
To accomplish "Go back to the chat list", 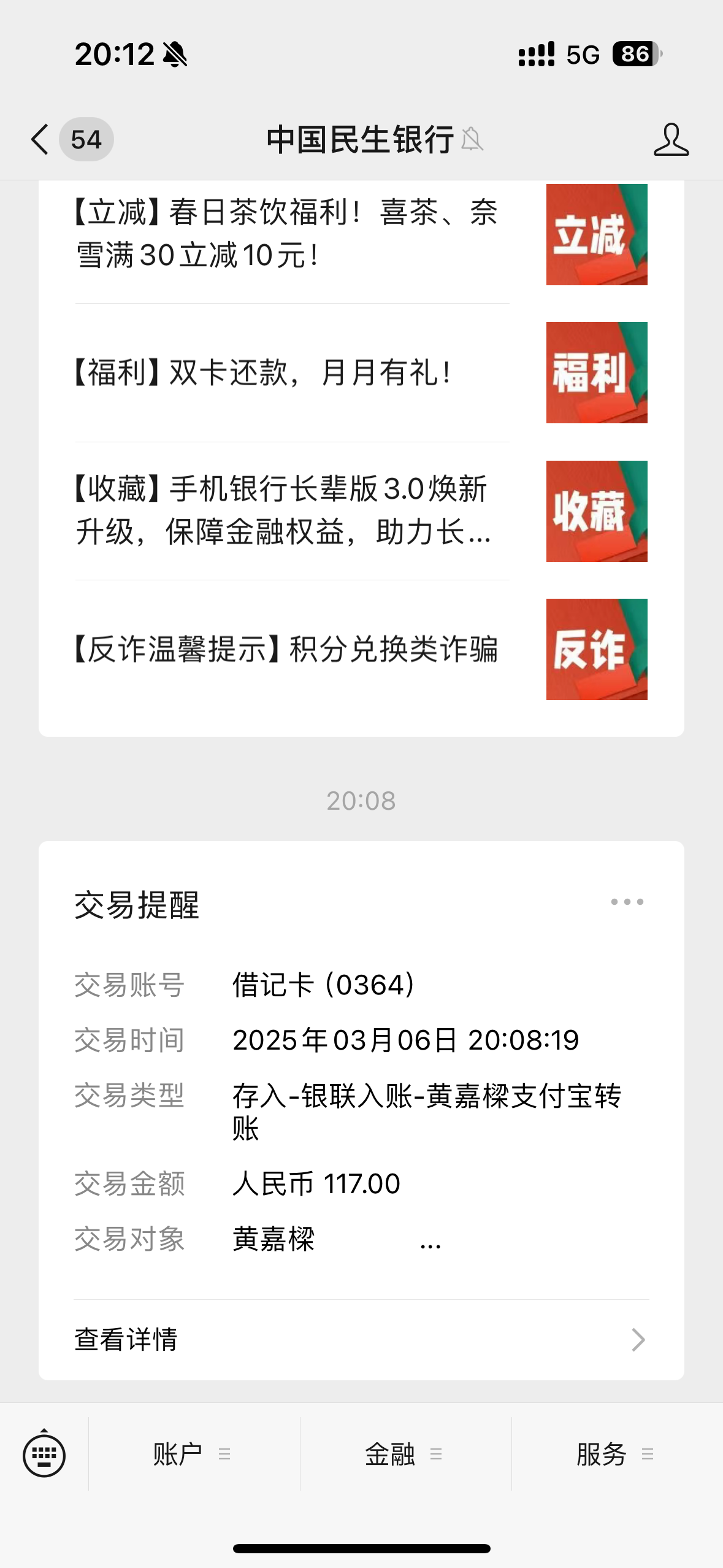I will [40, 139].
